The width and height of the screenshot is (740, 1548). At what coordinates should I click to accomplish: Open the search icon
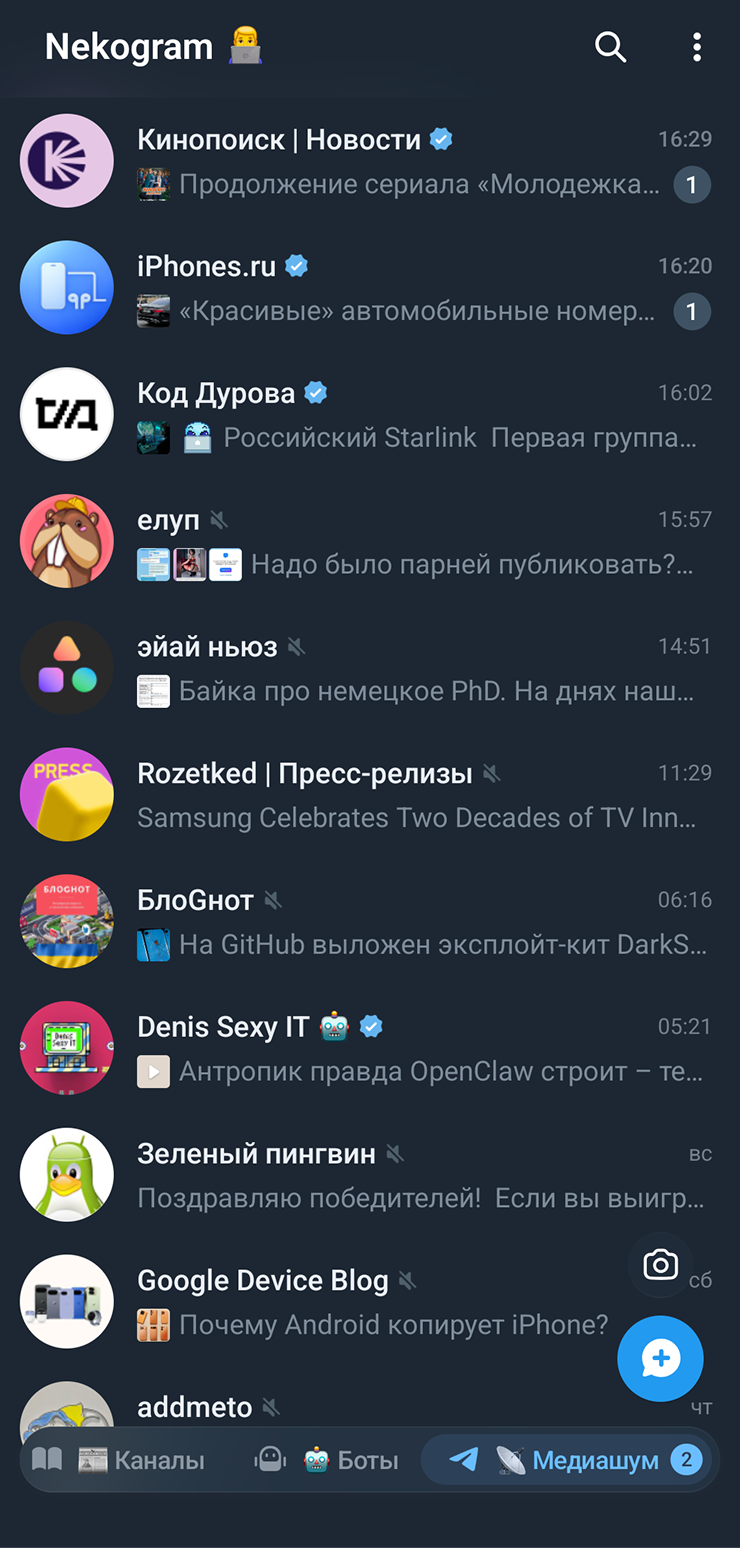tap(610, 47)
